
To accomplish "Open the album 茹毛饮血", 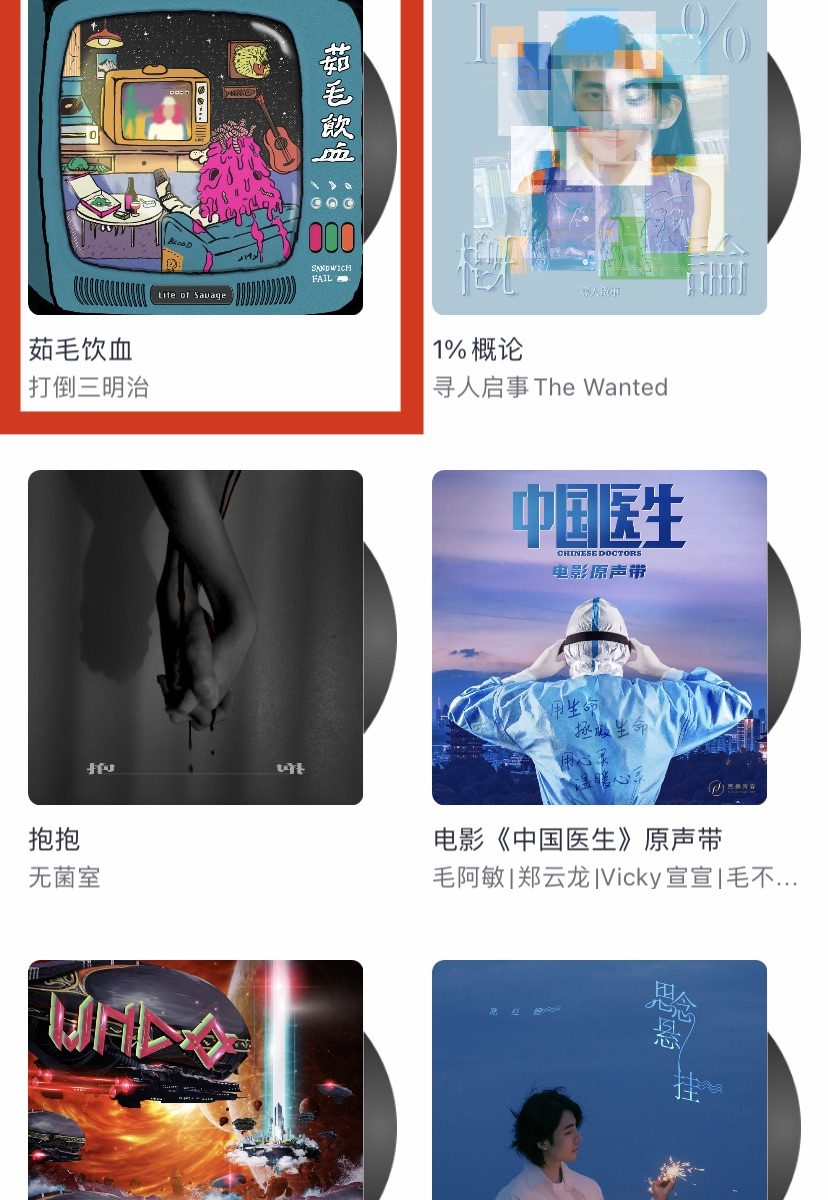I will 196,160.
